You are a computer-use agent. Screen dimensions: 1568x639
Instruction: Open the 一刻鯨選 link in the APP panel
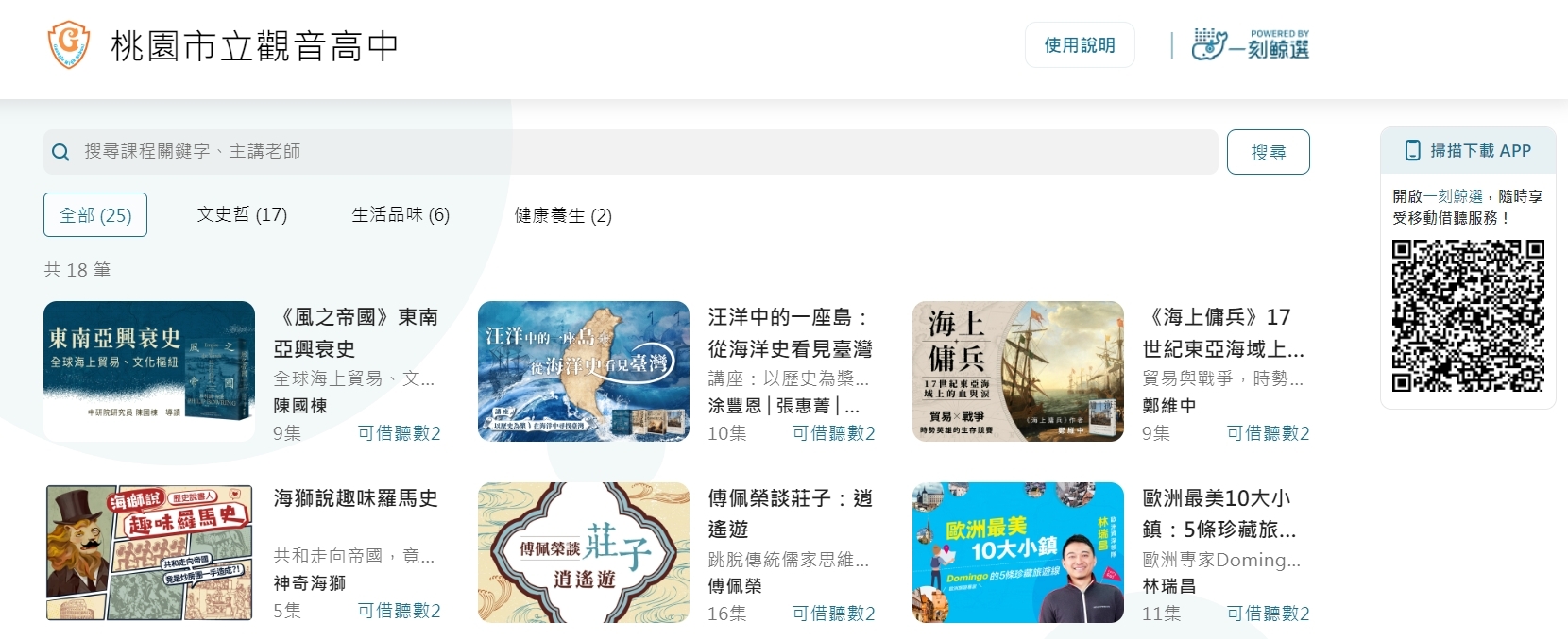(x=1459, y=196)
